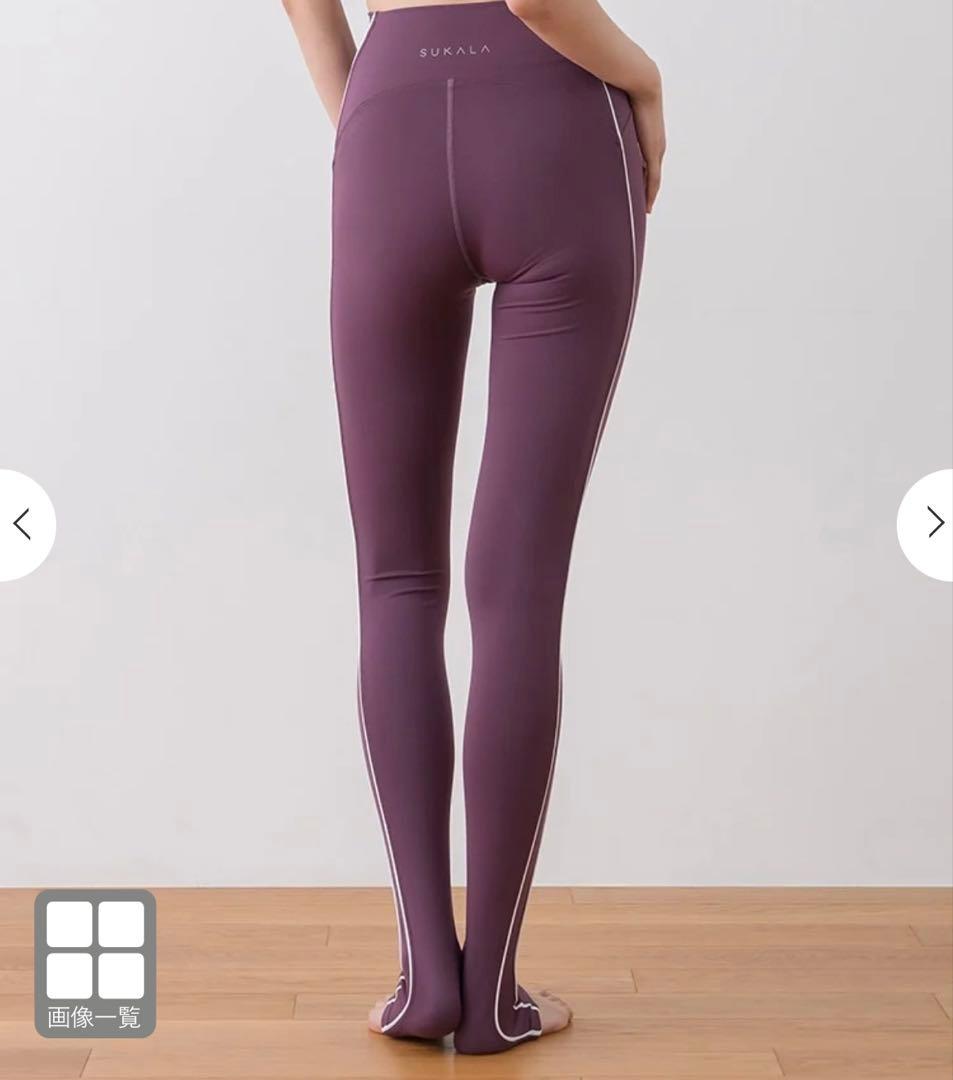Screen dimensions: 953x1080
Task: Go to the previous product image
Action: tap(22, 524)
